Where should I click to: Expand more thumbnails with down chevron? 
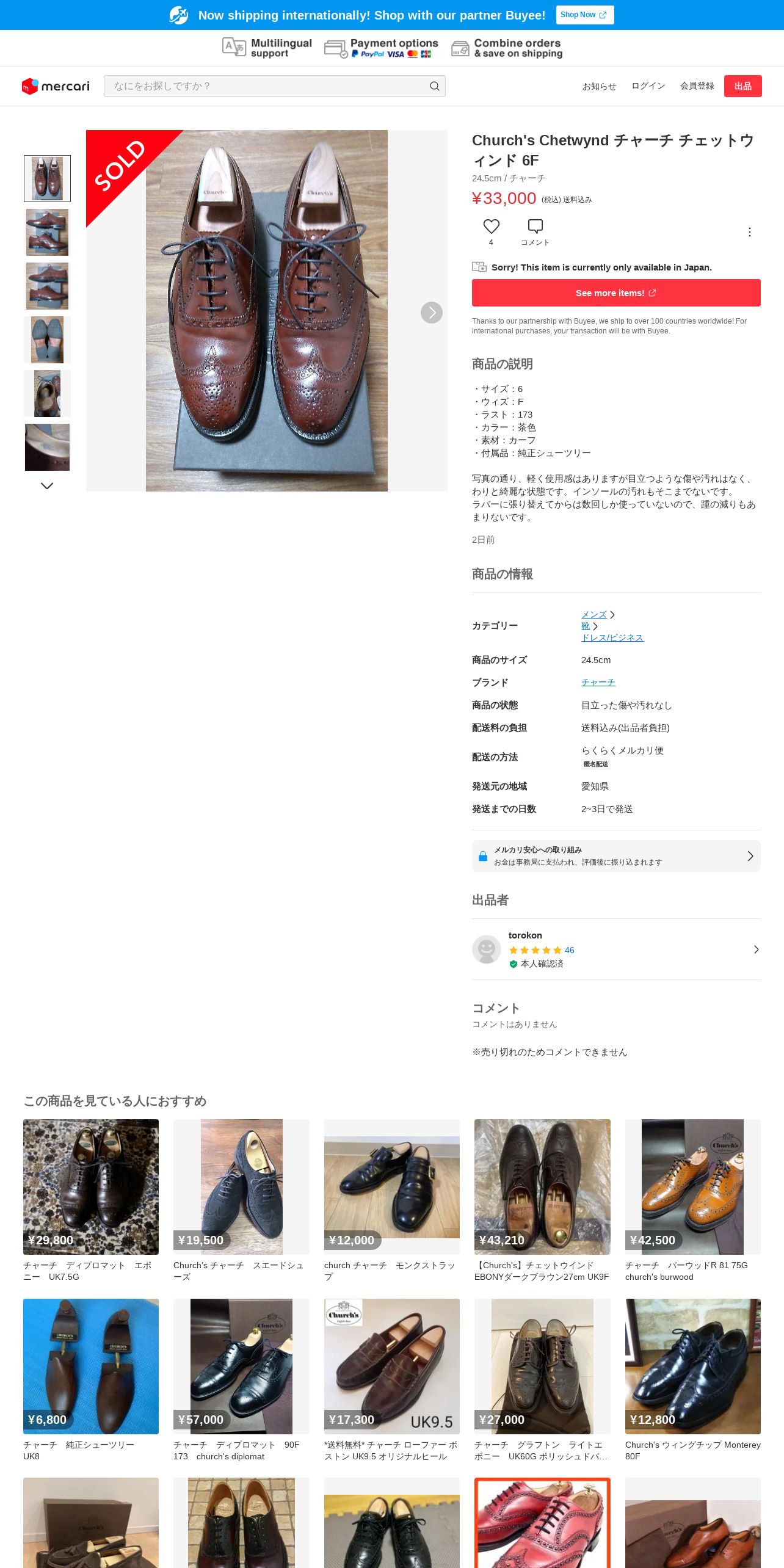47,486
